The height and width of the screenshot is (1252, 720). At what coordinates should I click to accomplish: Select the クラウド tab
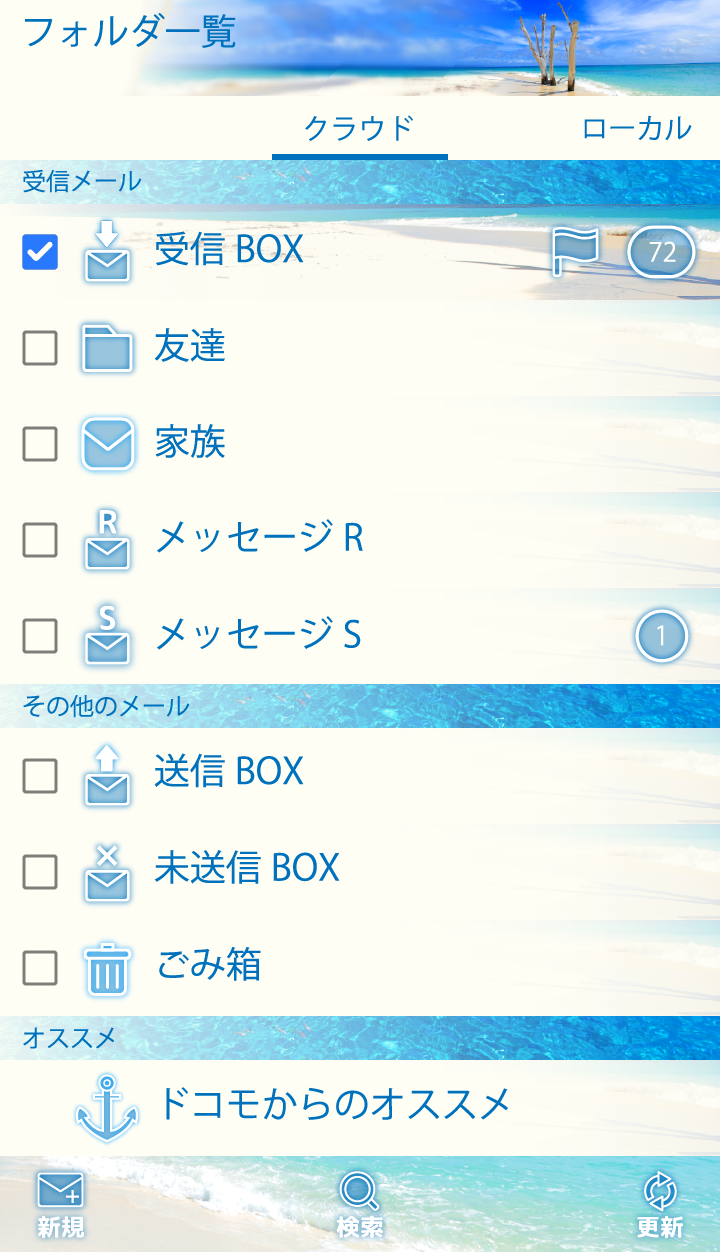coord(359,128)
